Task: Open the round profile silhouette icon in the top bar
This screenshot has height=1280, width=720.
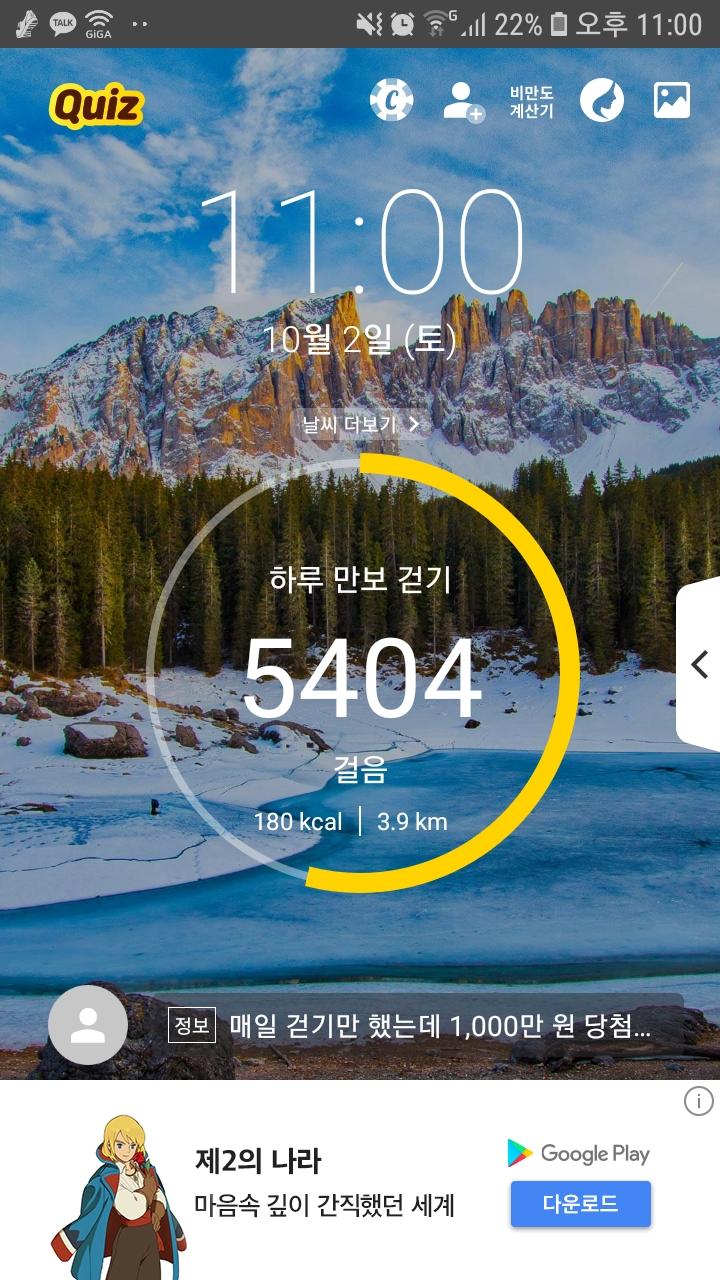Action: pyautogui.click(x=602, y=101)
